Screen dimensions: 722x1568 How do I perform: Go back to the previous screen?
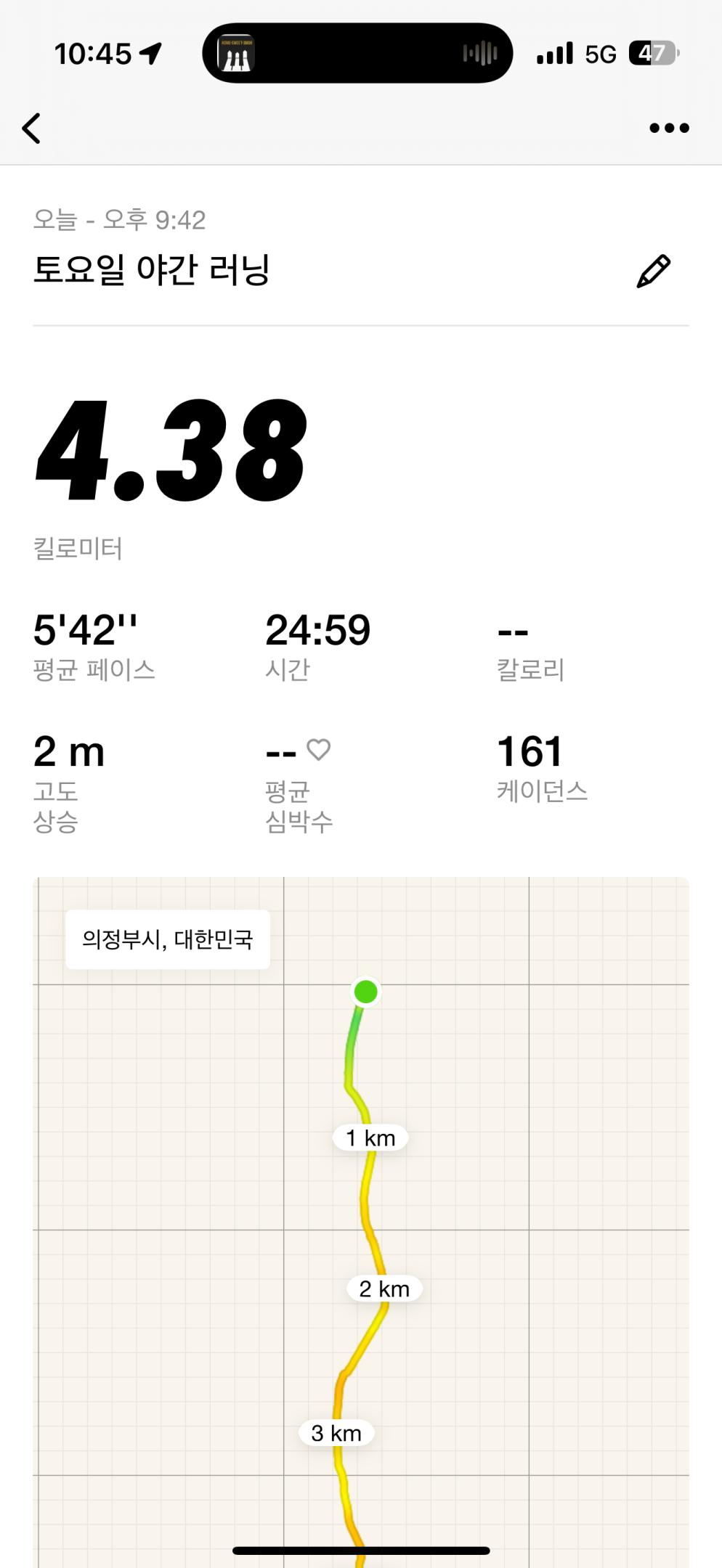coord(31,128)
